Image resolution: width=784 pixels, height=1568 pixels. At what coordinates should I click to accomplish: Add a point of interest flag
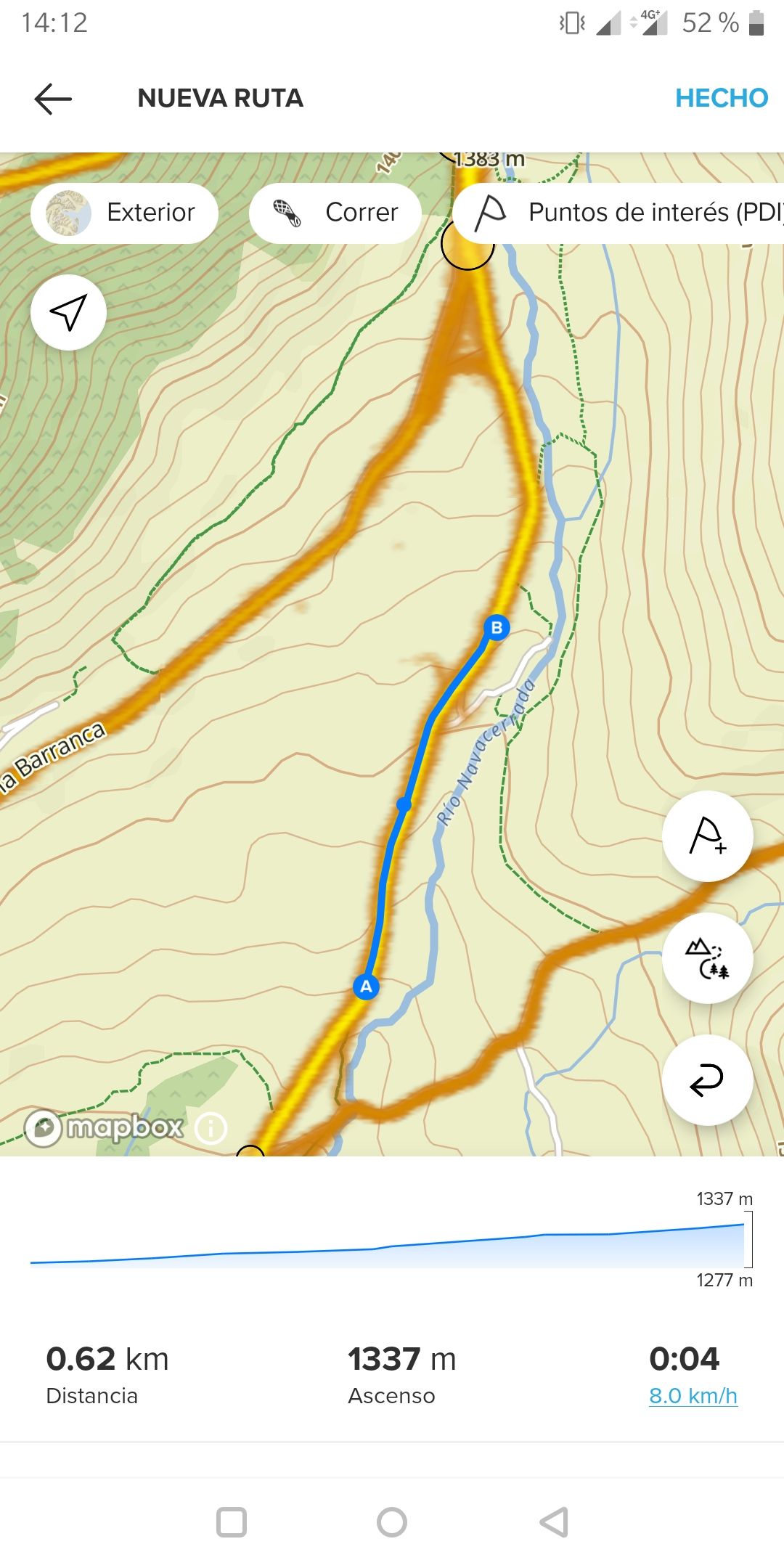(707, 836)
